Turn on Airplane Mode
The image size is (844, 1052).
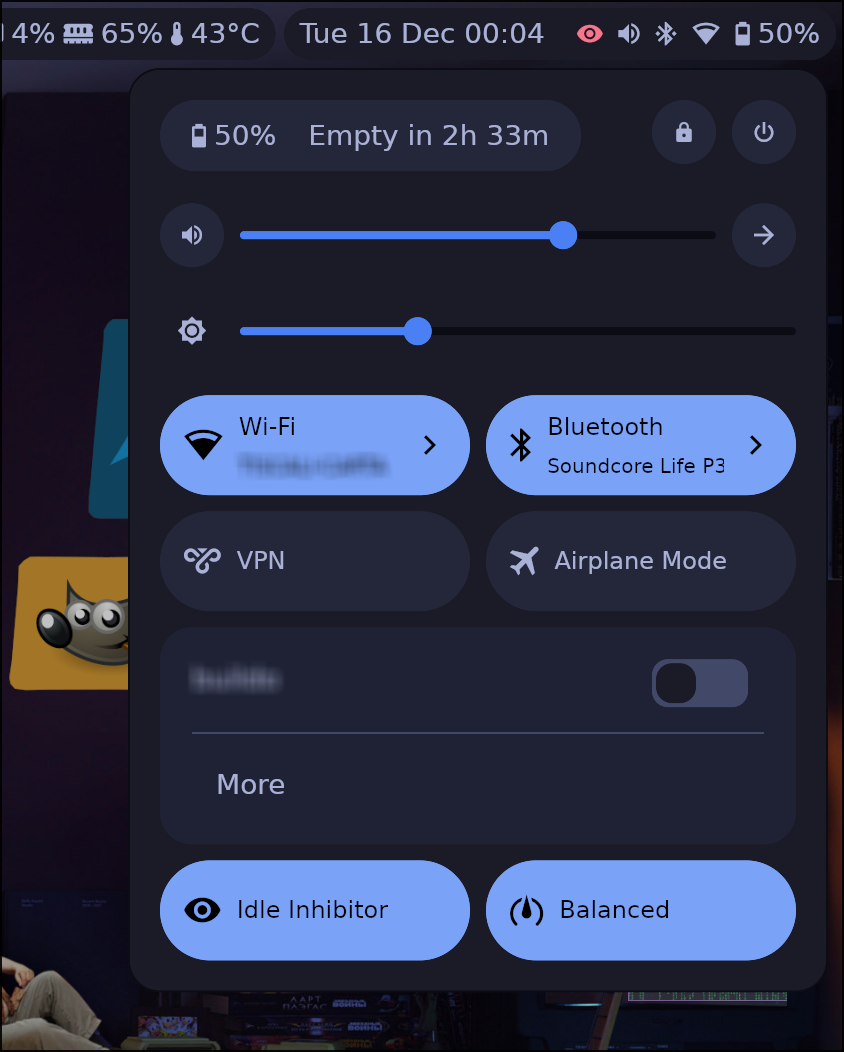coord(640,561)
